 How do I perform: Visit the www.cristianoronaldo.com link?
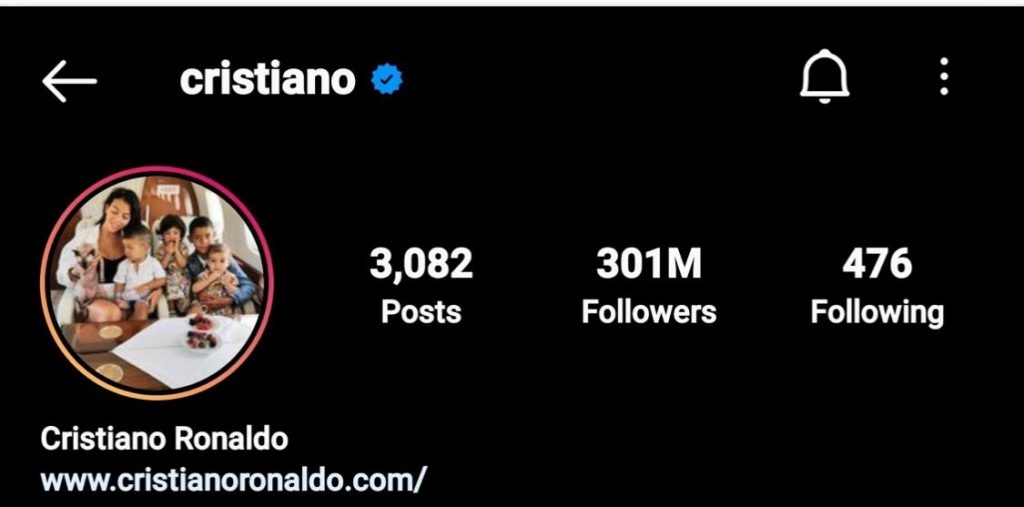click(234, 479)
